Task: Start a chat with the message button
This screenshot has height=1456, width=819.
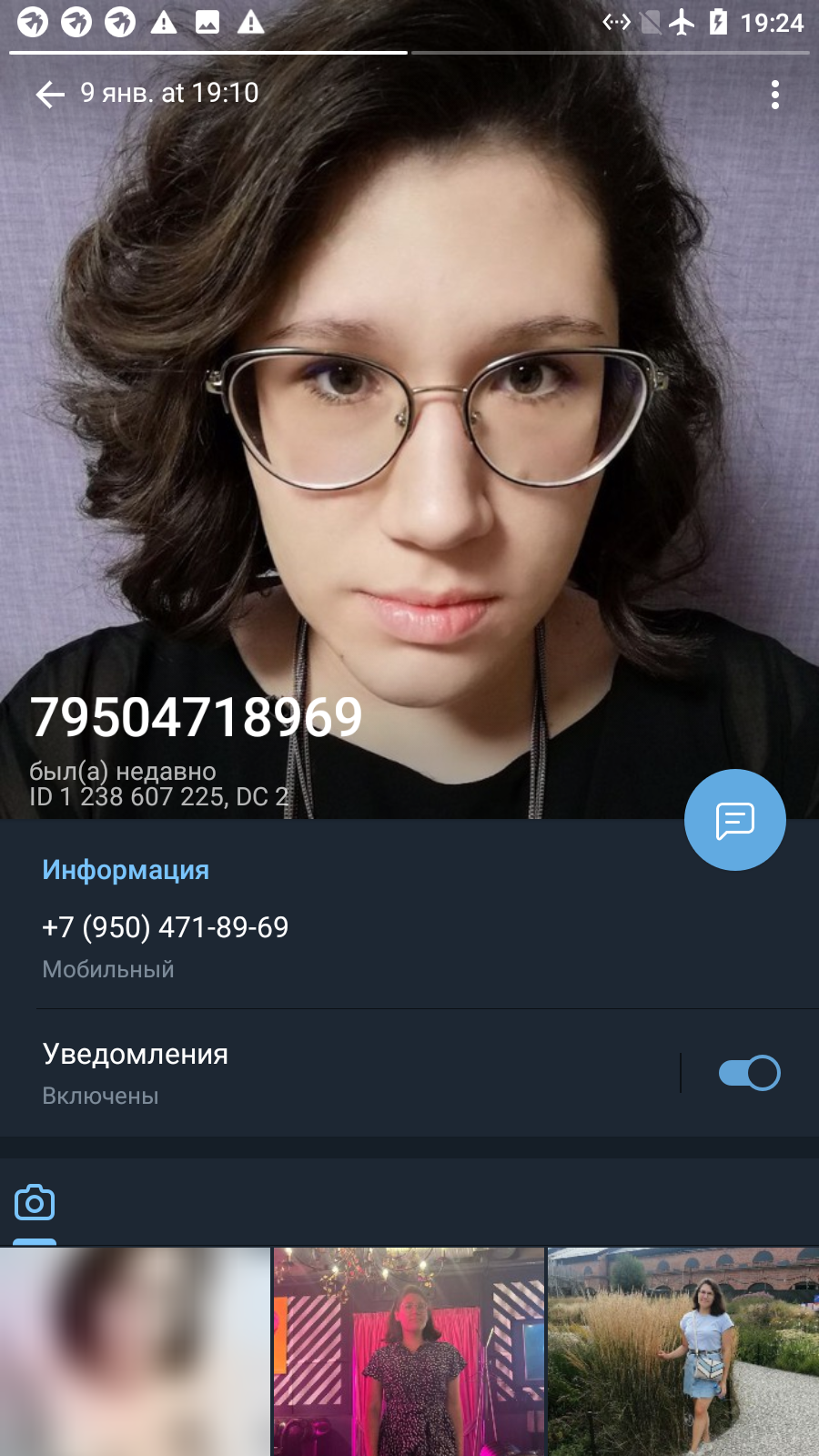Action: click(735, 820)
